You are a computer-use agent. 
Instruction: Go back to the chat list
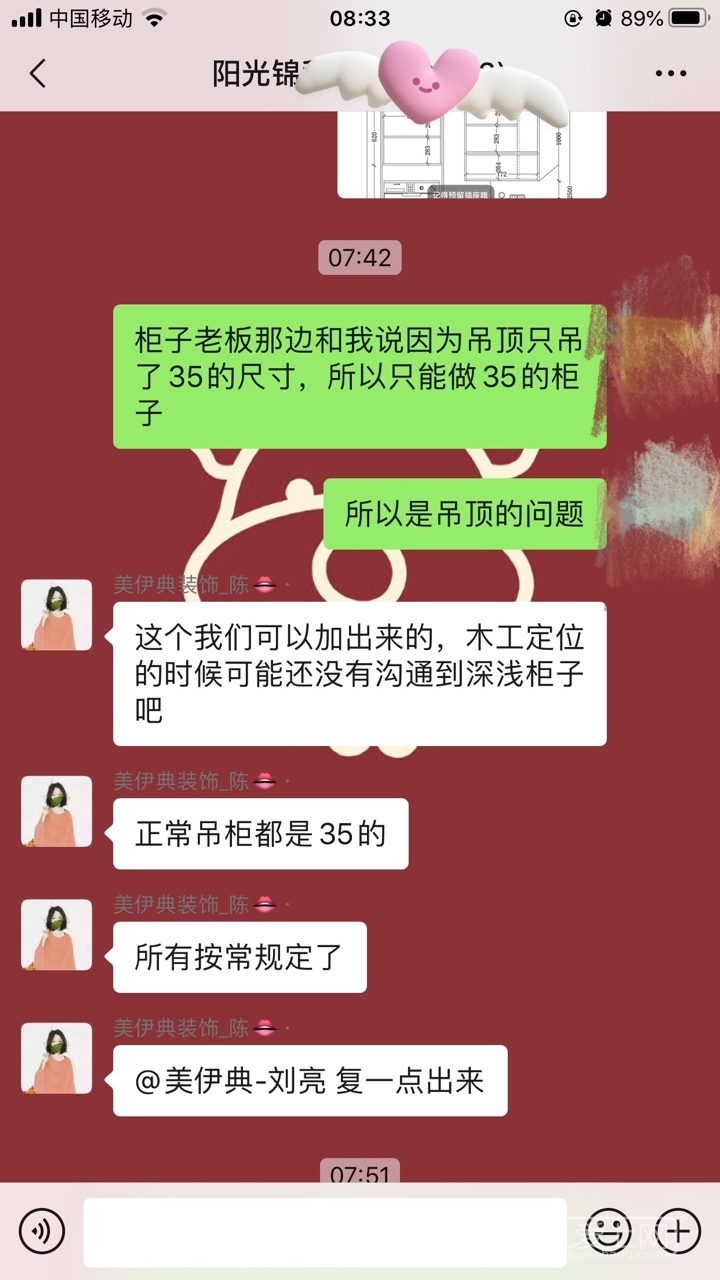coord(38,73)
